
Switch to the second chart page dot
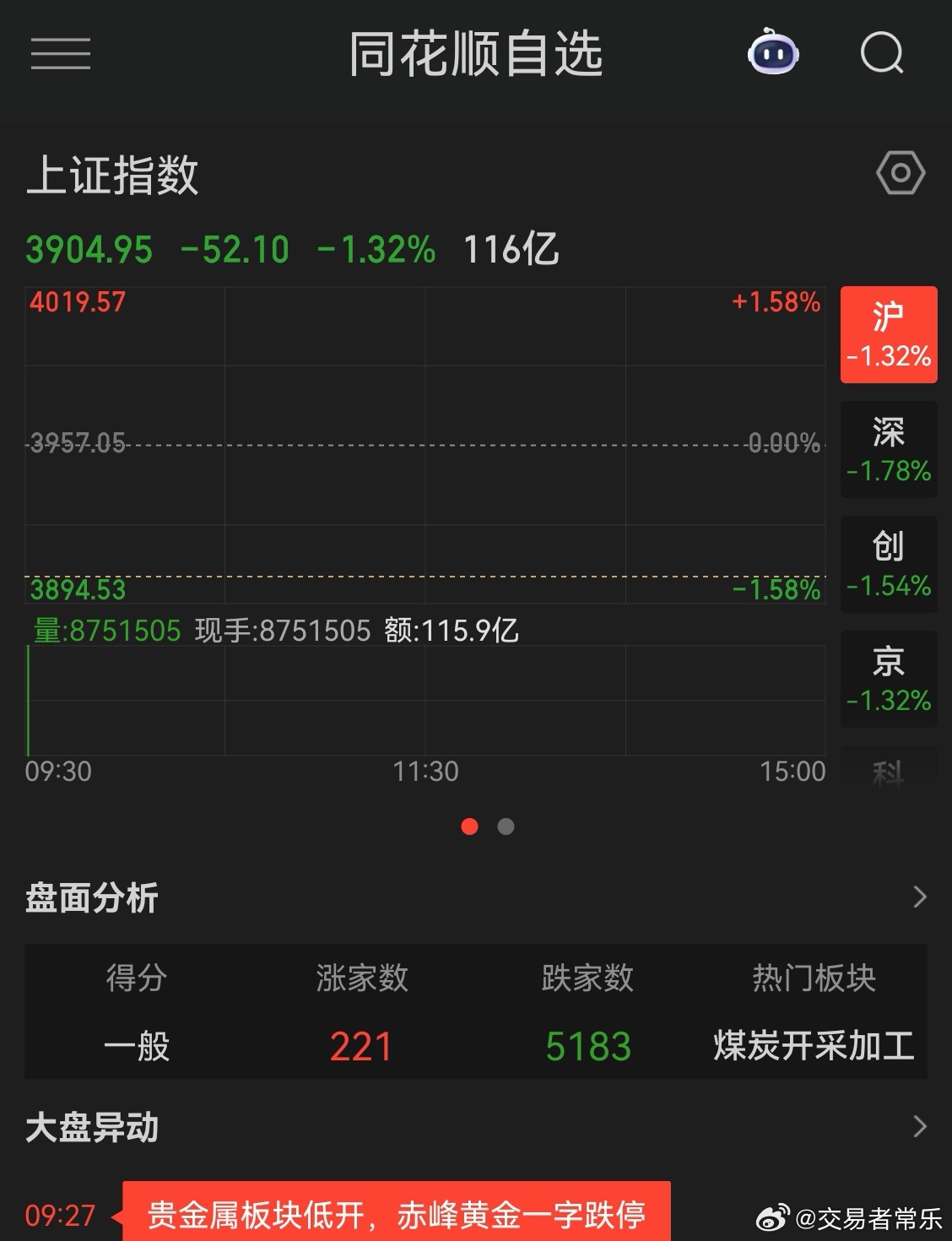click(505, 827)
